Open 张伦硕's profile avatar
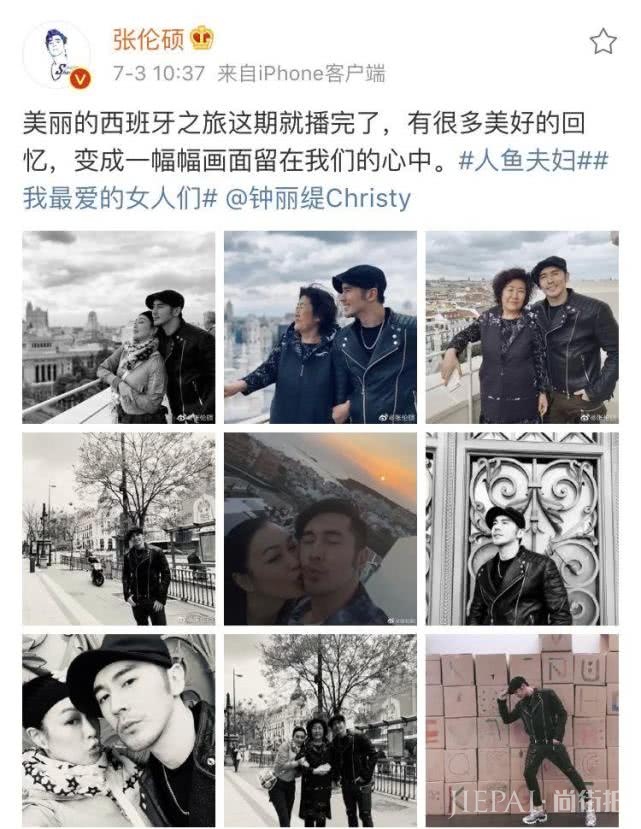Viewport: 641px width, 829px height. tap(57, 55)
